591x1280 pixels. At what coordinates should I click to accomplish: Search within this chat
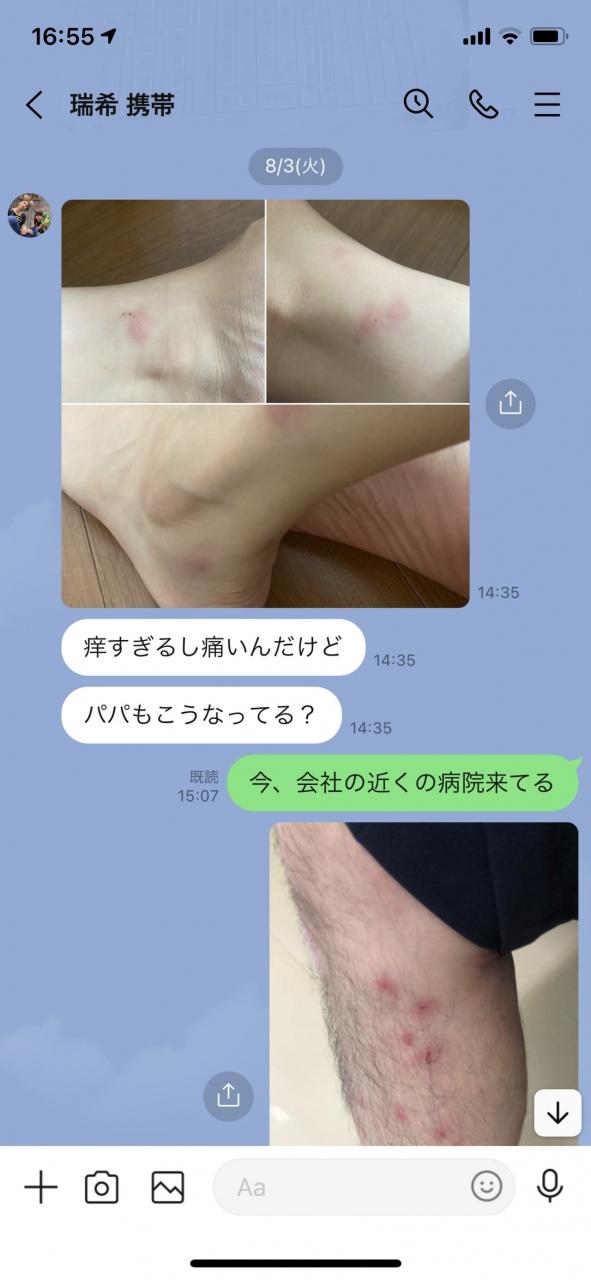(x=418, y=104)
